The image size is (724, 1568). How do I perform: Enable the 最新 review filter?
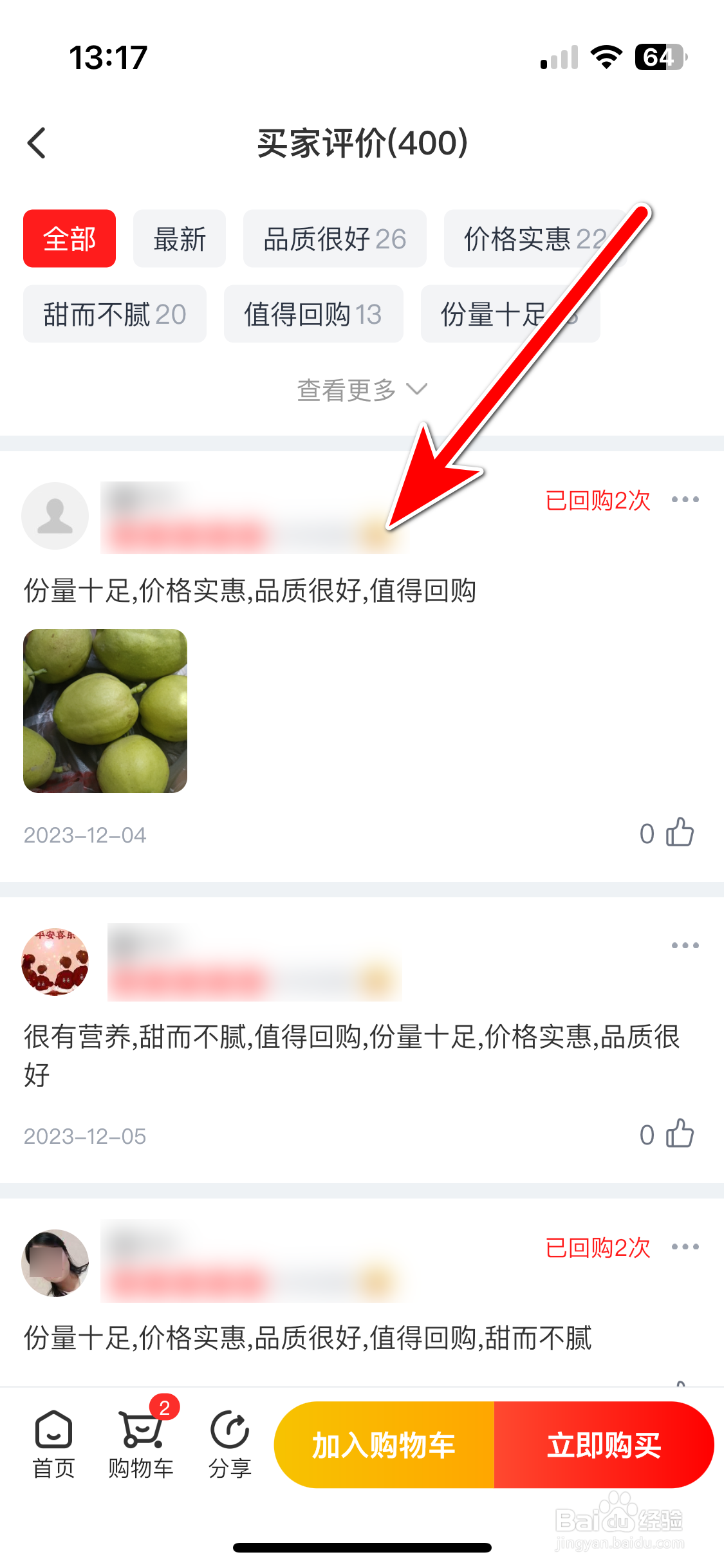(179, 238)
